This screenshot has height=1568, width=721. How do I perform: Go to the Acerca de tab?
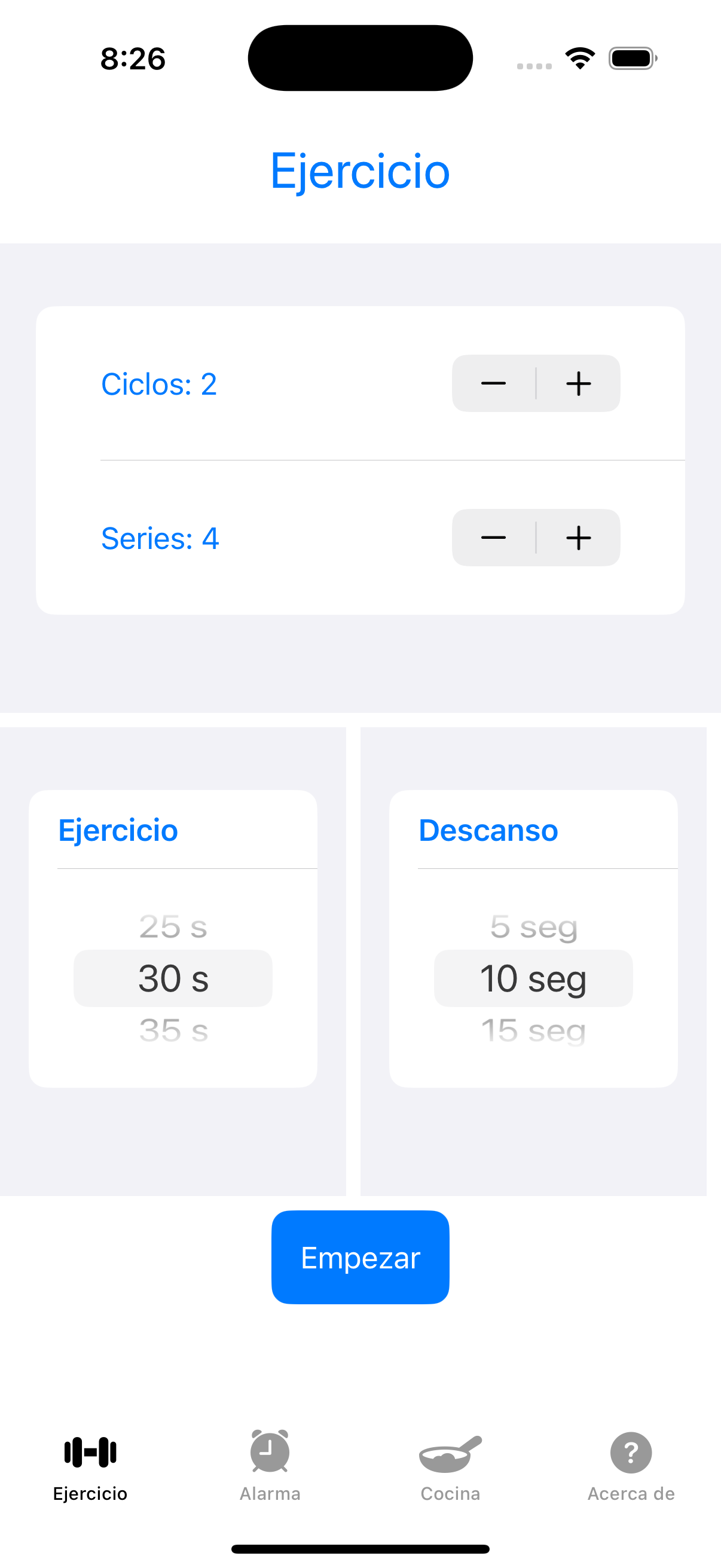[631, 1465]
